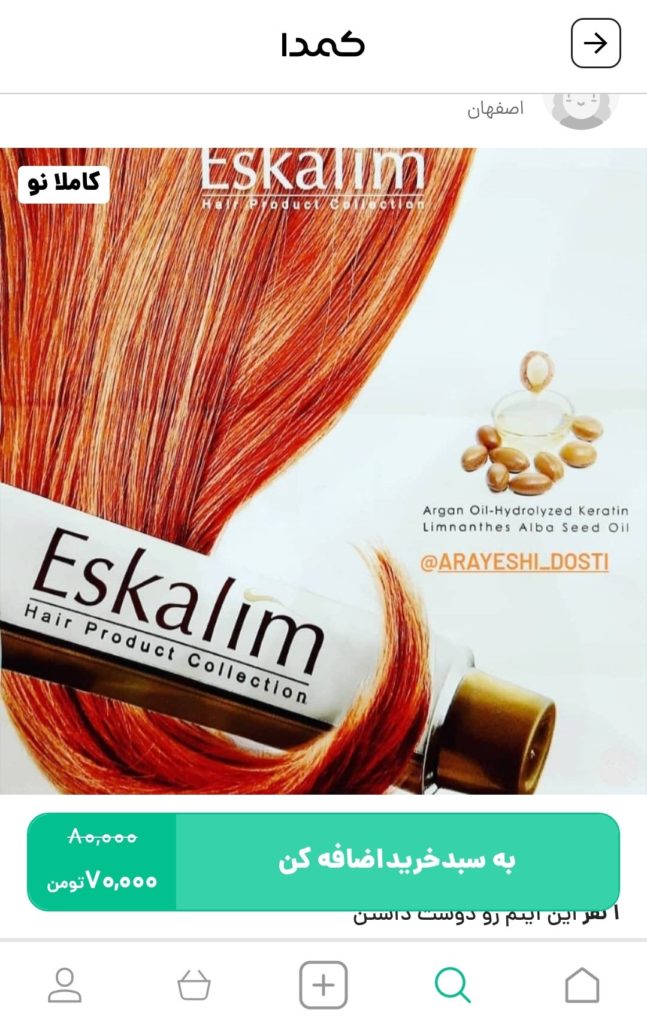Tap the plus button to add item
Image resolution: width=647 pixels, height=1024 pixels.
point(323,985)
